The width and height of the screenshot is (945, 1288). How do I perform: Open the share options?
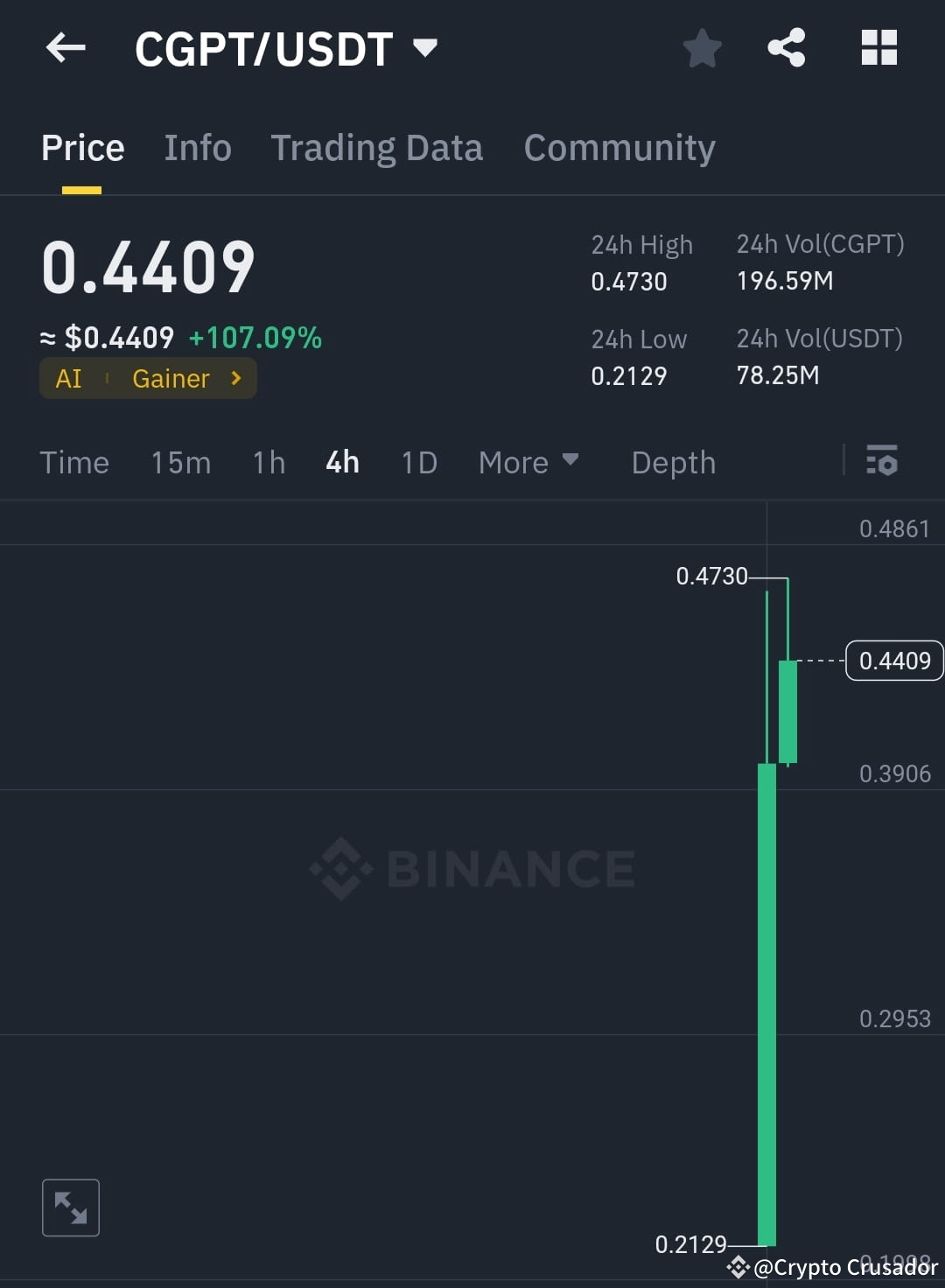pos(786,48)
